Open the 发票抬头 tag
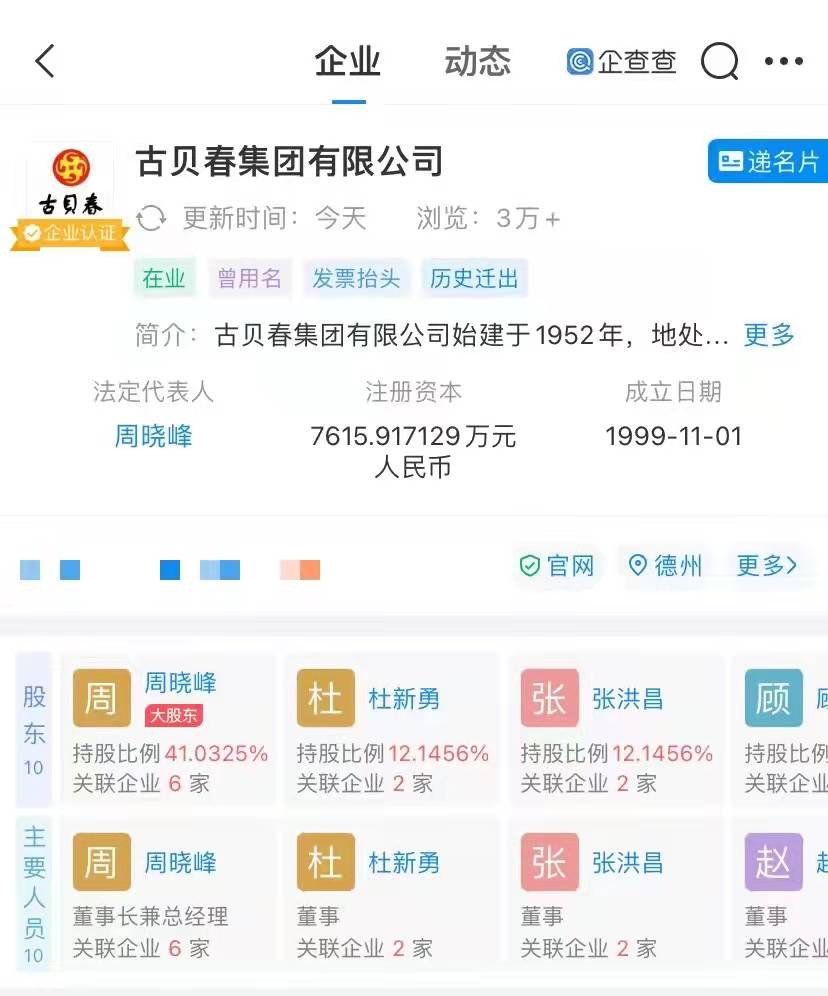This screenshot has width=828, height=996. coord(356,279)
